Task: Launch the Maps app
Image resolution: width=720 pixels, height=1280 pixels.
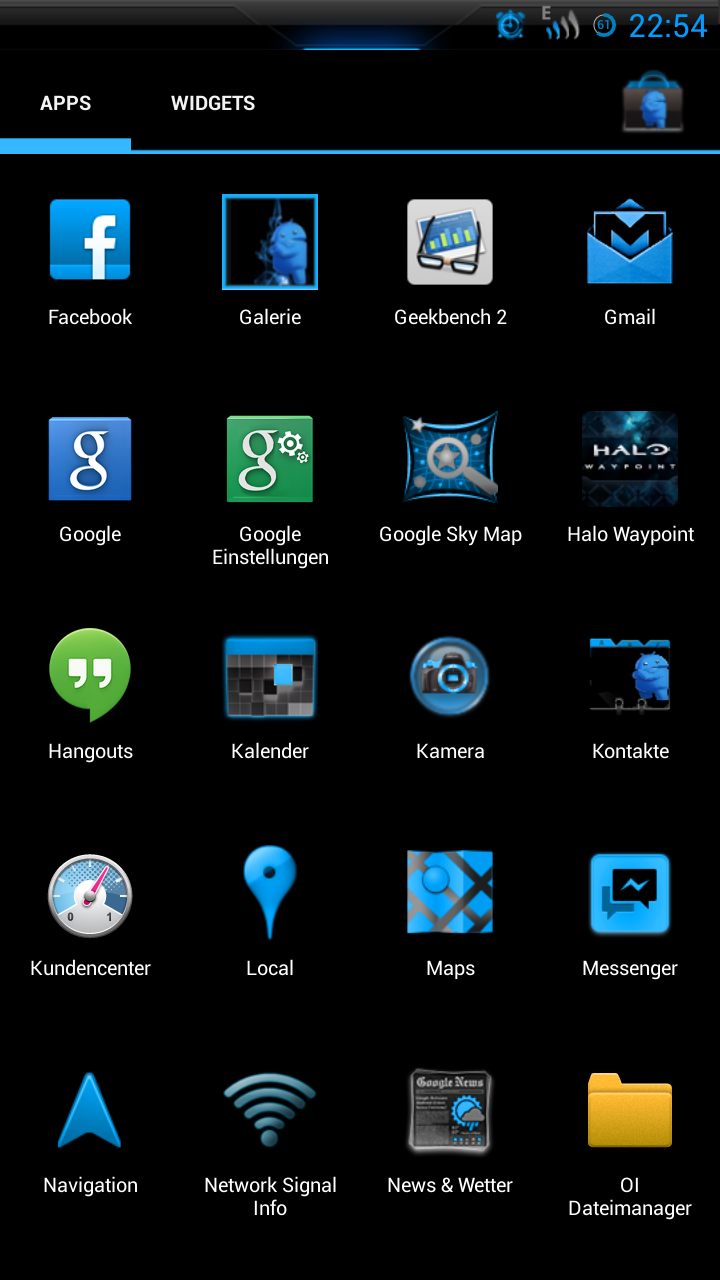Action: [450, 893]
